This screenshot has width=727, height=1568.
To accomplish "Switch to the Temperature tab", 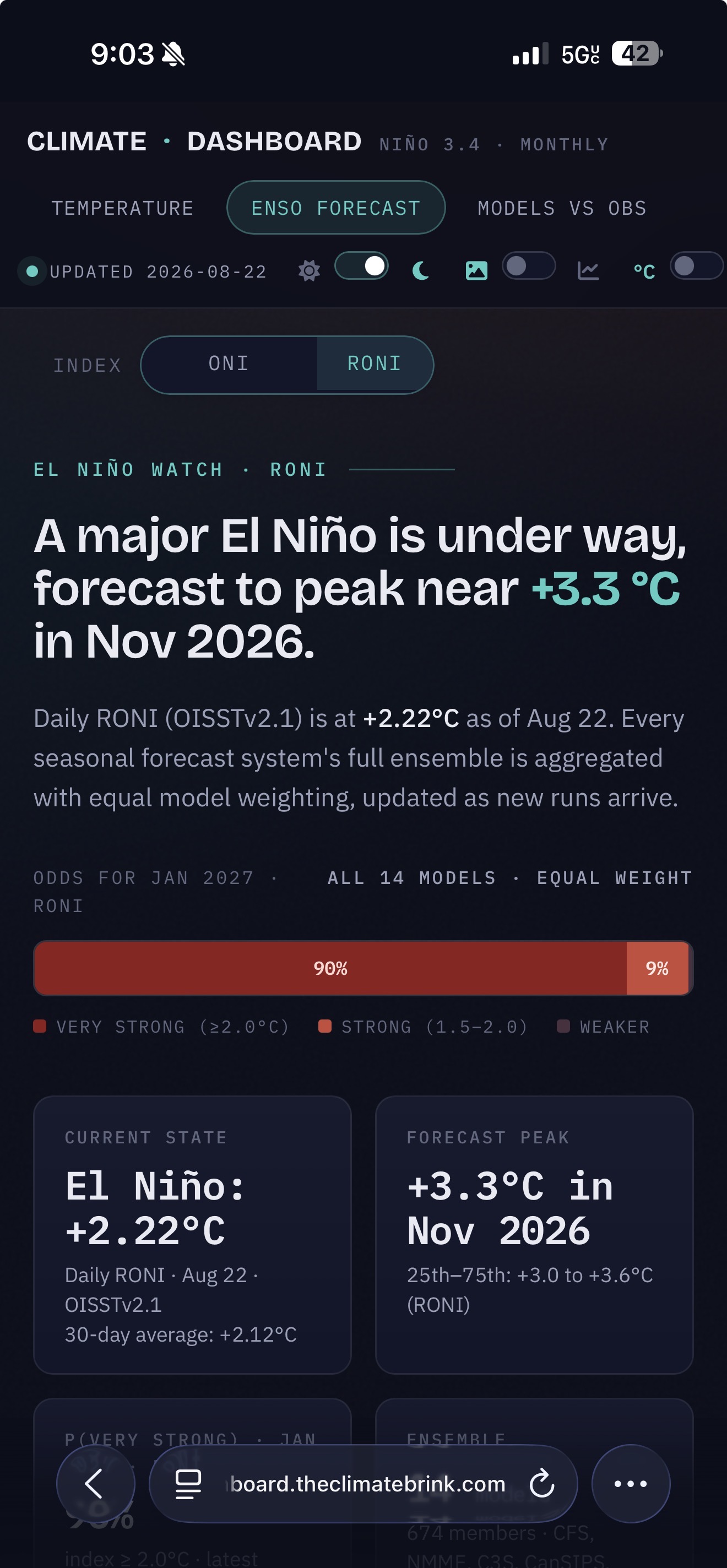I will pyautogui.click(x=122, y=208).
